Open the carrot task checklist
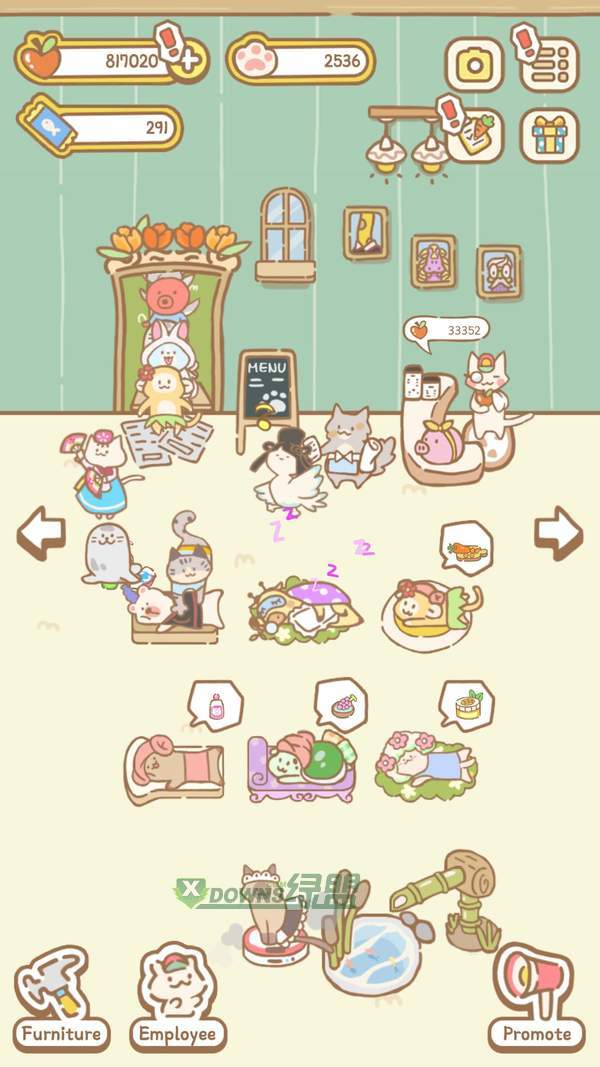The image size is (600, 1067). (475, 135)
